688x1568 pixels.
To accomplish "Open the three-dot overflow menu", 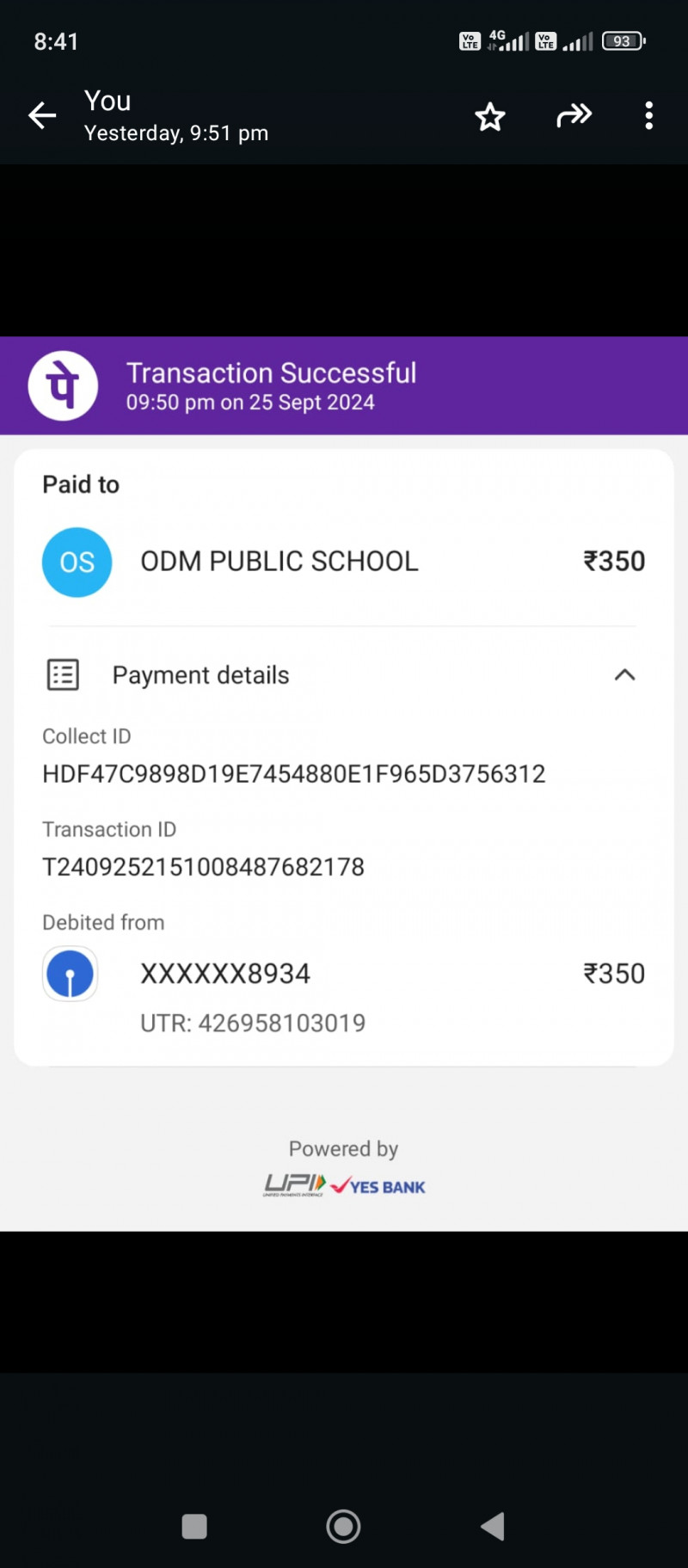I will click(648, 115).
